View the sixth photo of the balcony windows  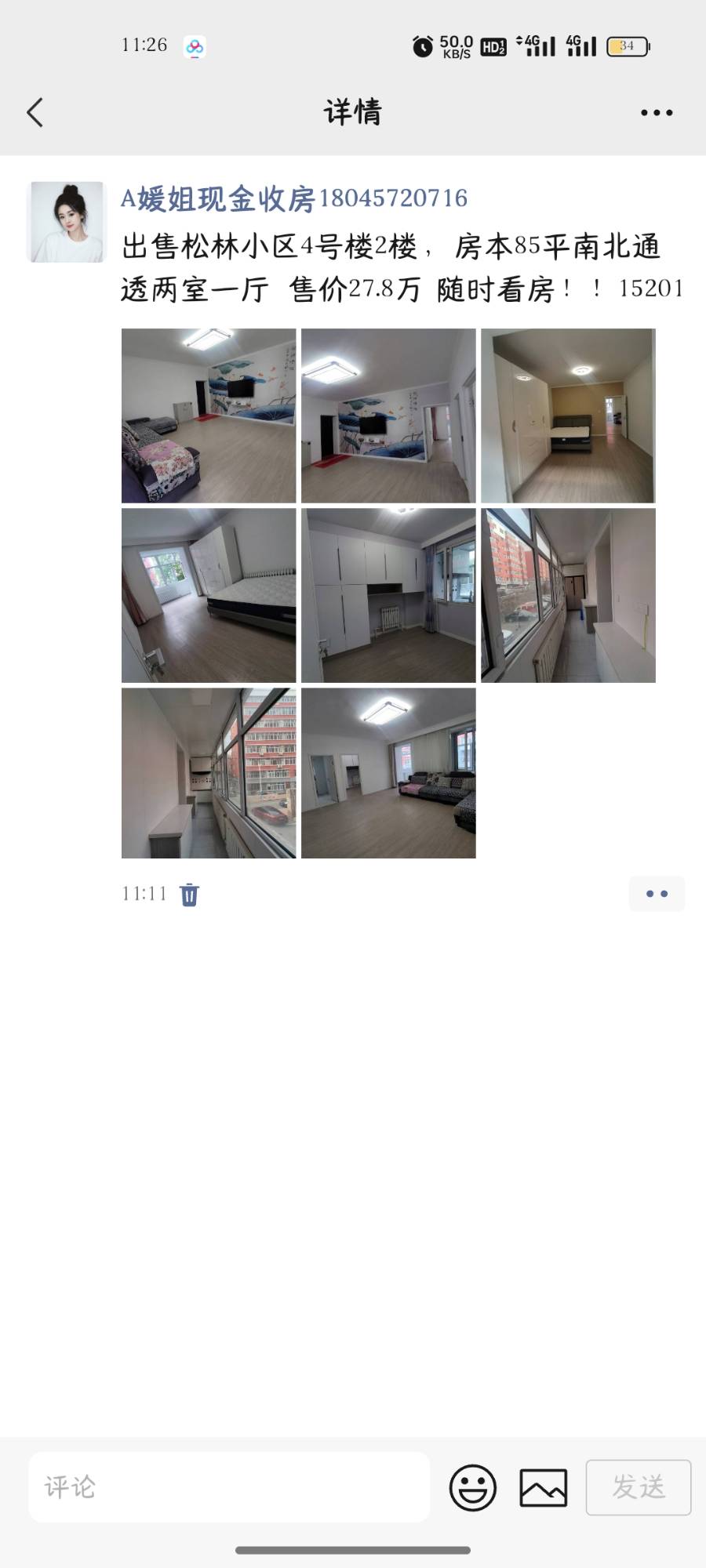tap(568, 595)
